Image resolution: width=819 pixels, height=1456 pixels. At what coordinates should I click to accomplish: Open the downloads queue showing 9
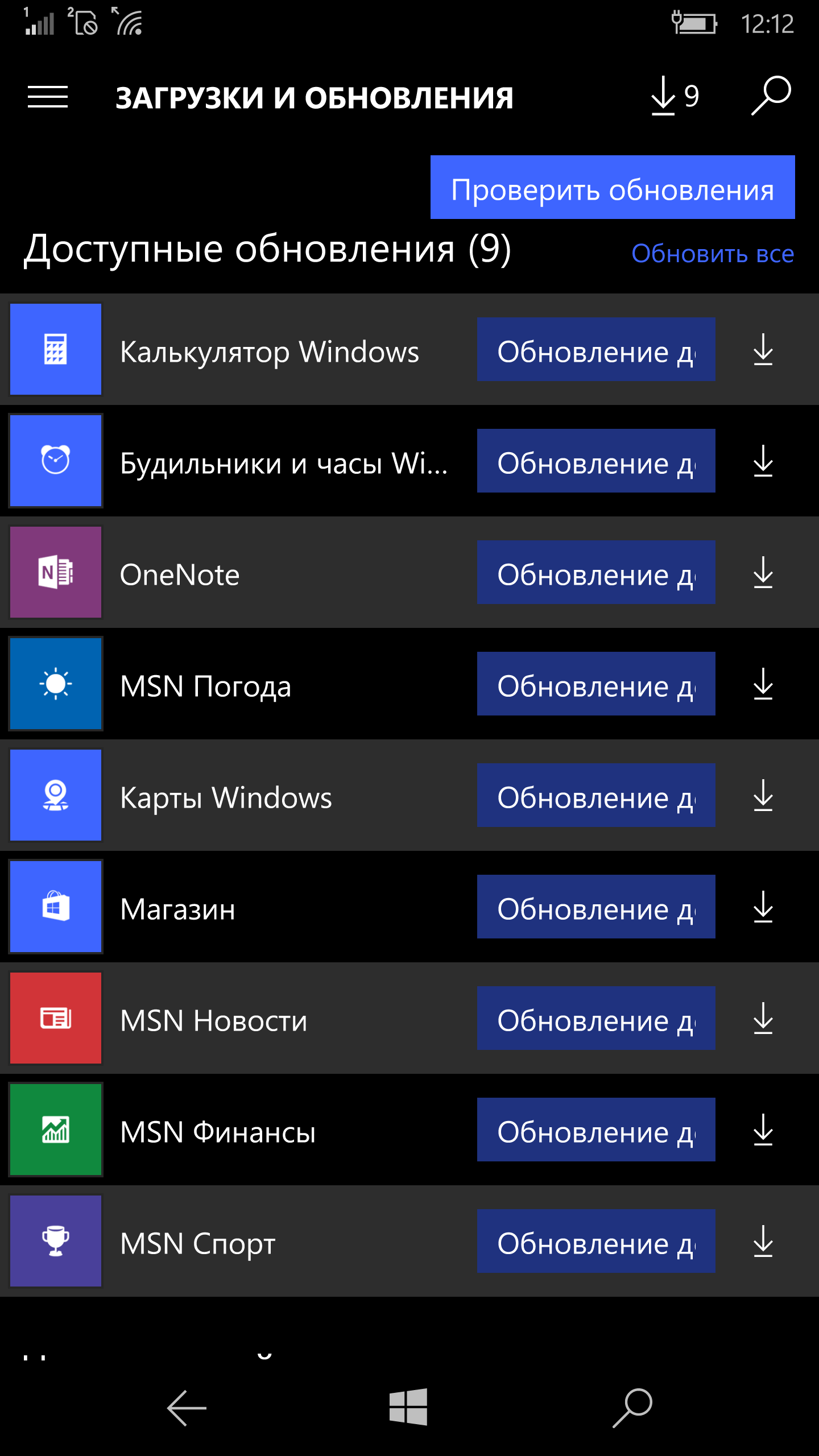coord(675,96)
